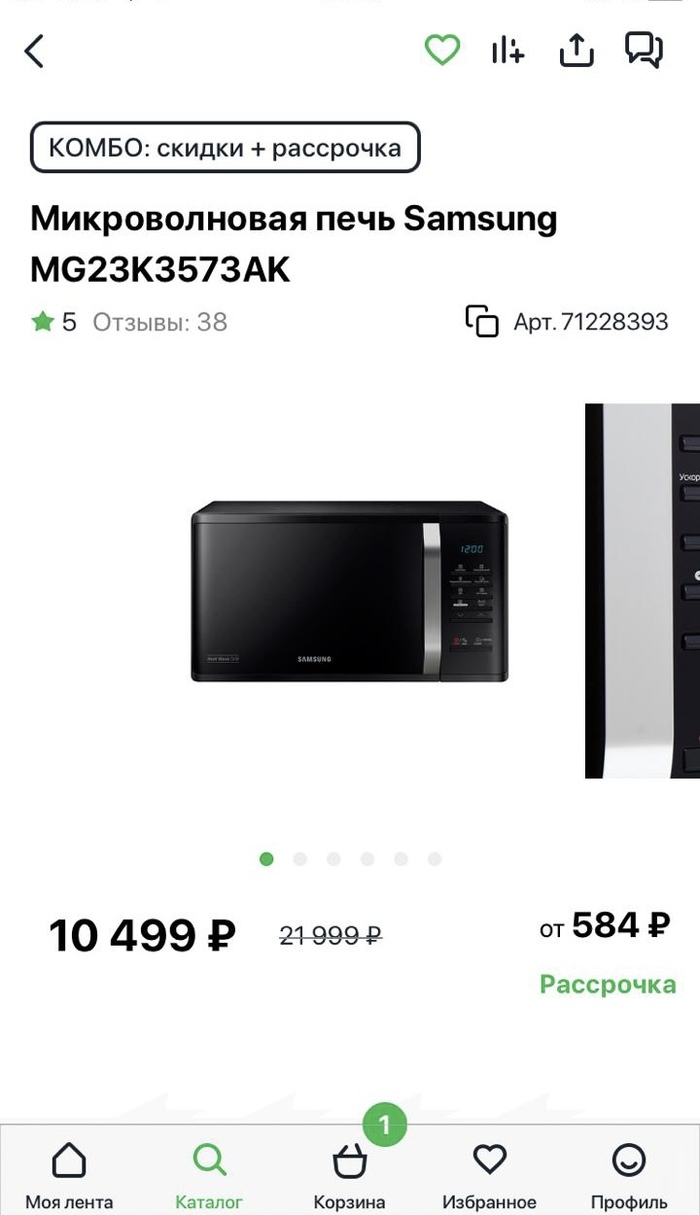Open the chat support icon
Image resolution: width=700 pixels, height=1215 pixels.
click(x=643, y=50)
